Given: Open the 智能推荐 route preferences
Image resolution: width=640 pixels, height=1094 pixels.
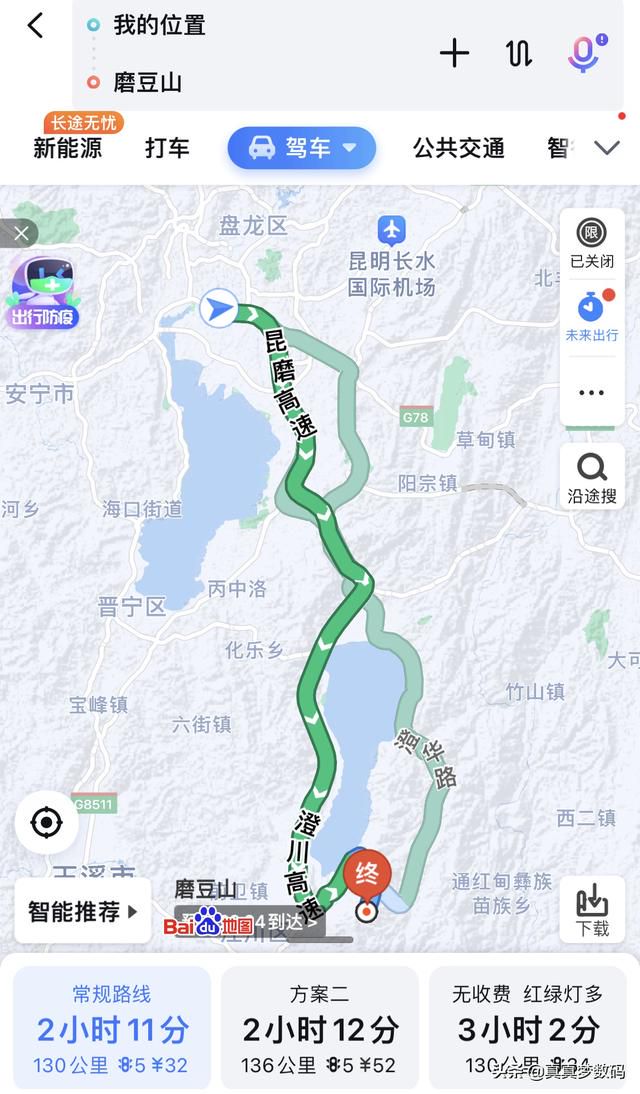Looking at the screenshot, I should point(82,911).
